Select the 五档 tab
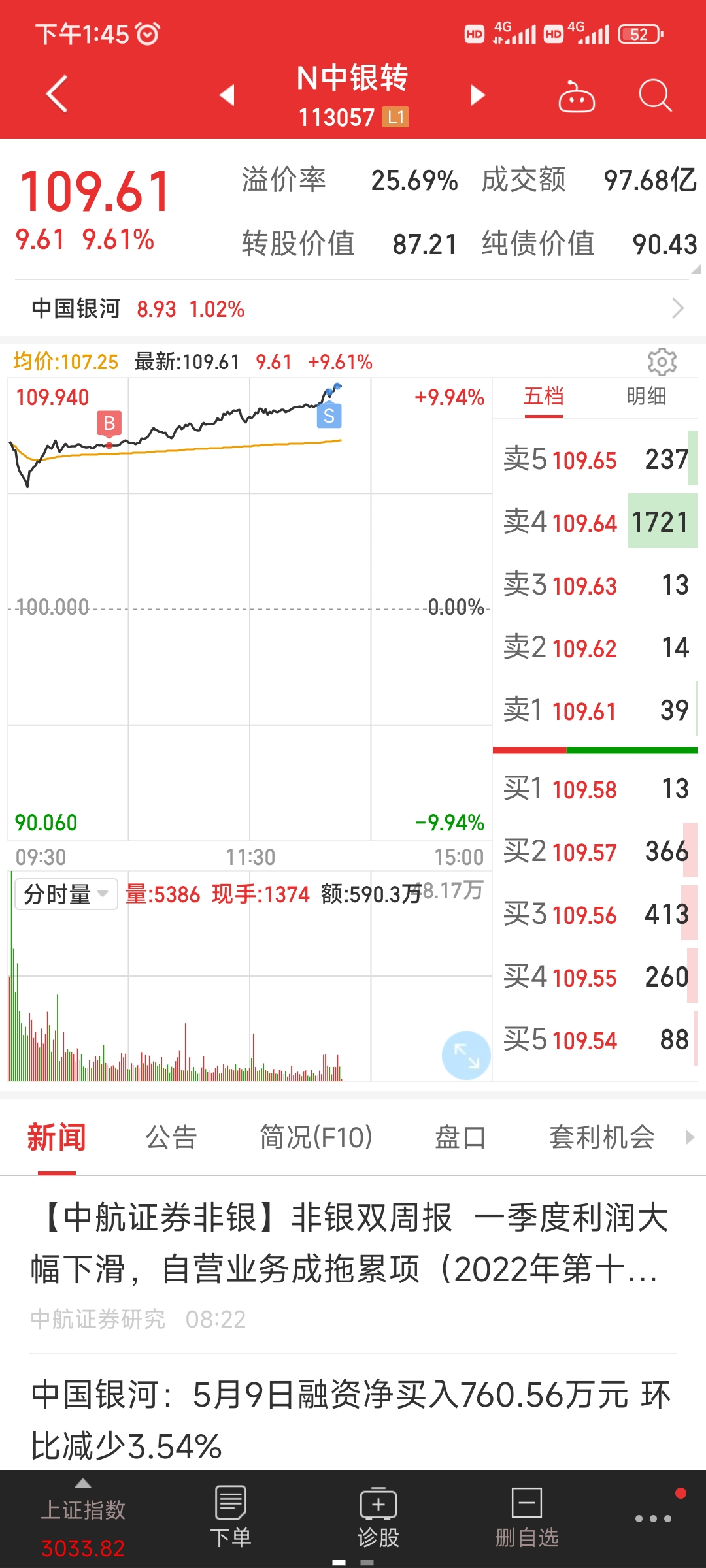 [x=543, y=396]
